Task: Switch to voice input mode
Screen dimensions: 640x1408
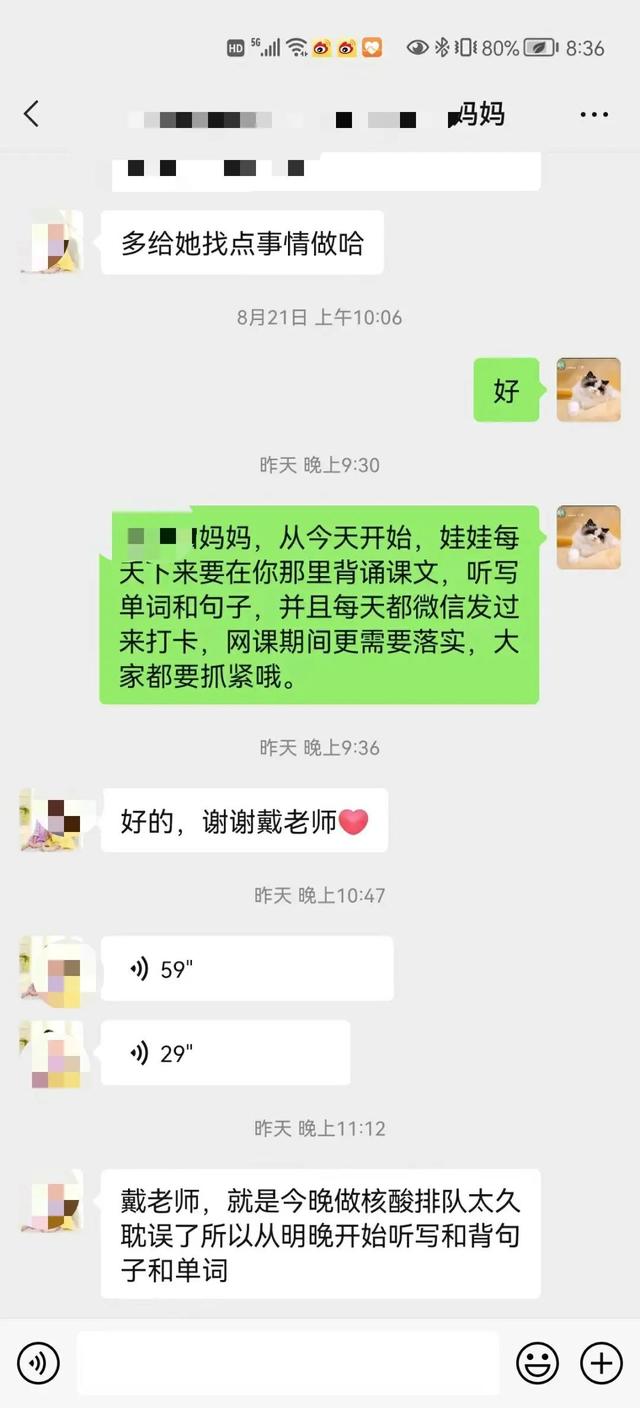Action: pos(38,1363)
